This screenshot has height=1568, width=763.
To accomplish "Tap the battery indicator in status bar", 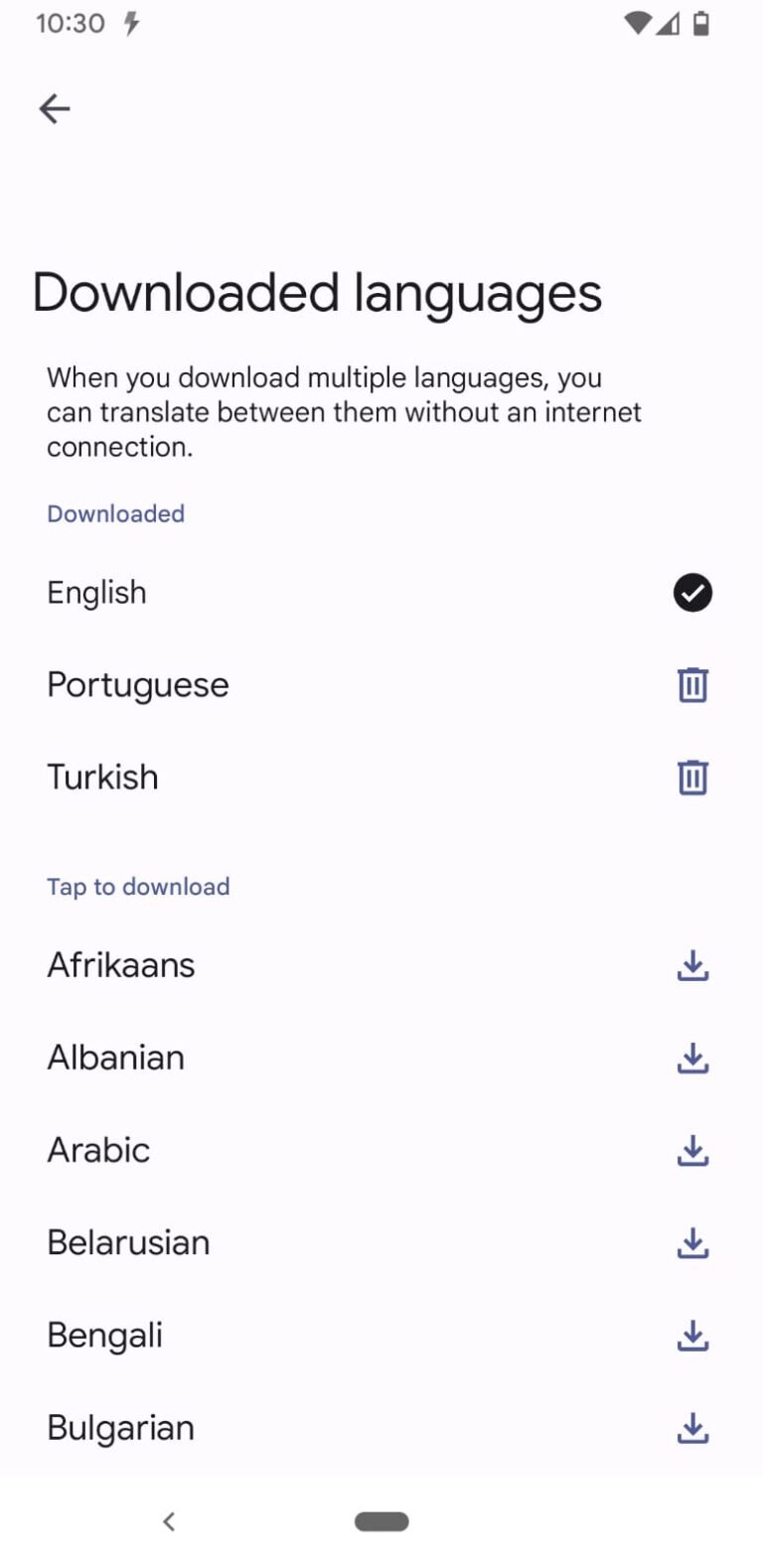I will pos(699,22).
